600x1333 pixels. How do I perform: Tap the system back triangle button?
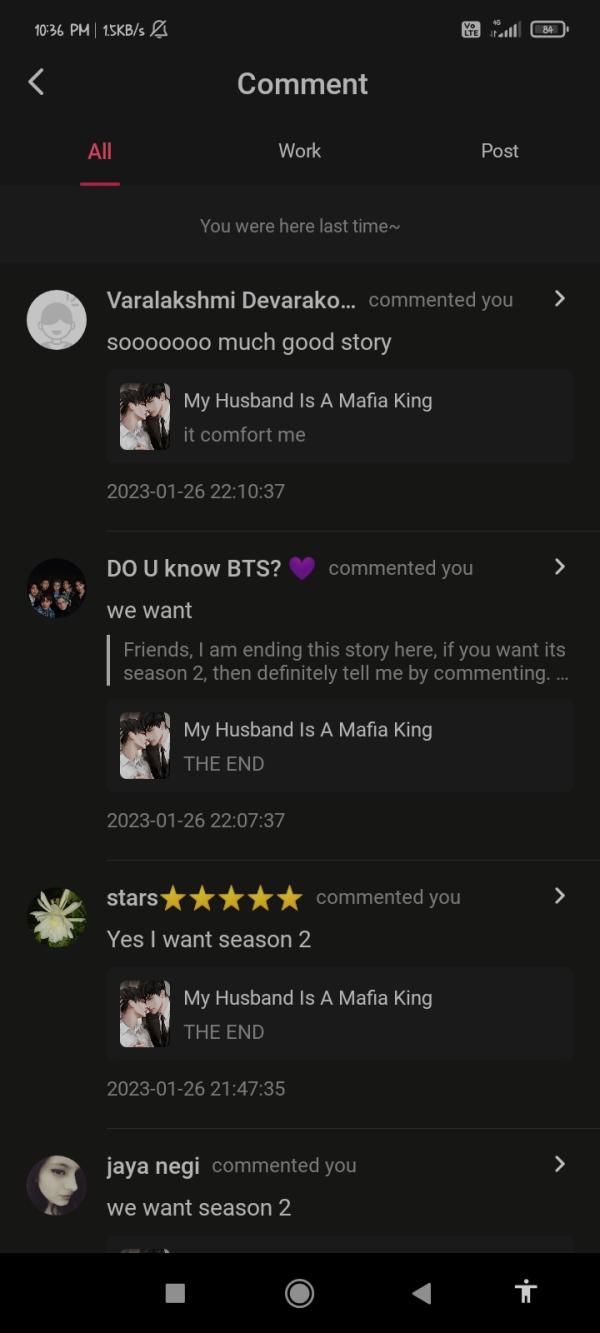point(421,1293)
